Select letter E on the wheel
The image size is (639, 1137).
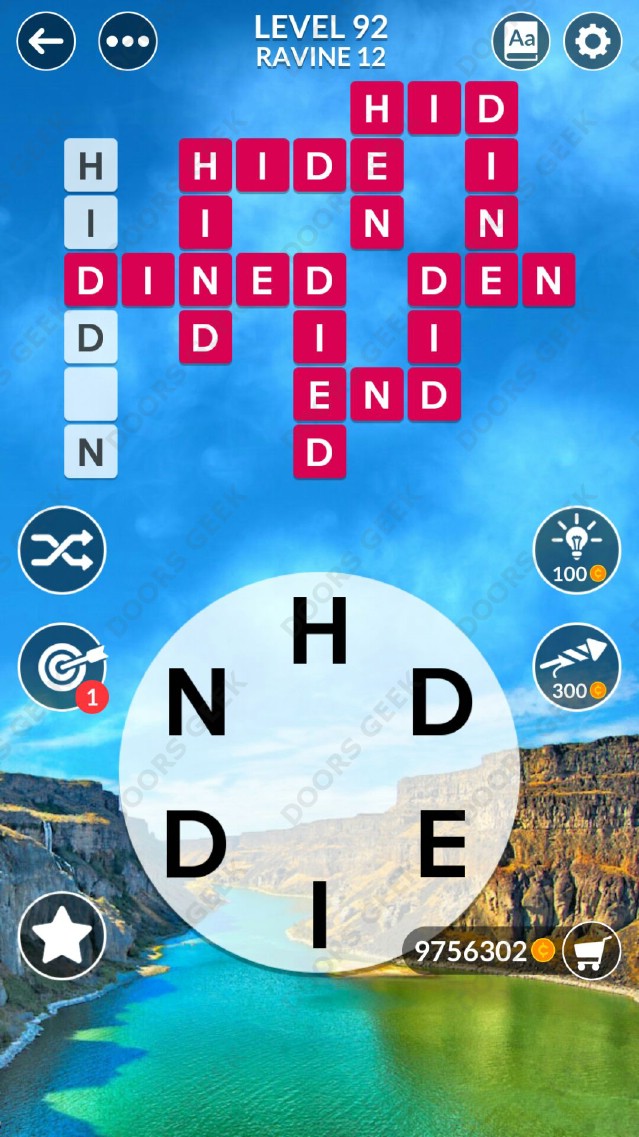[x=443, y=843]
